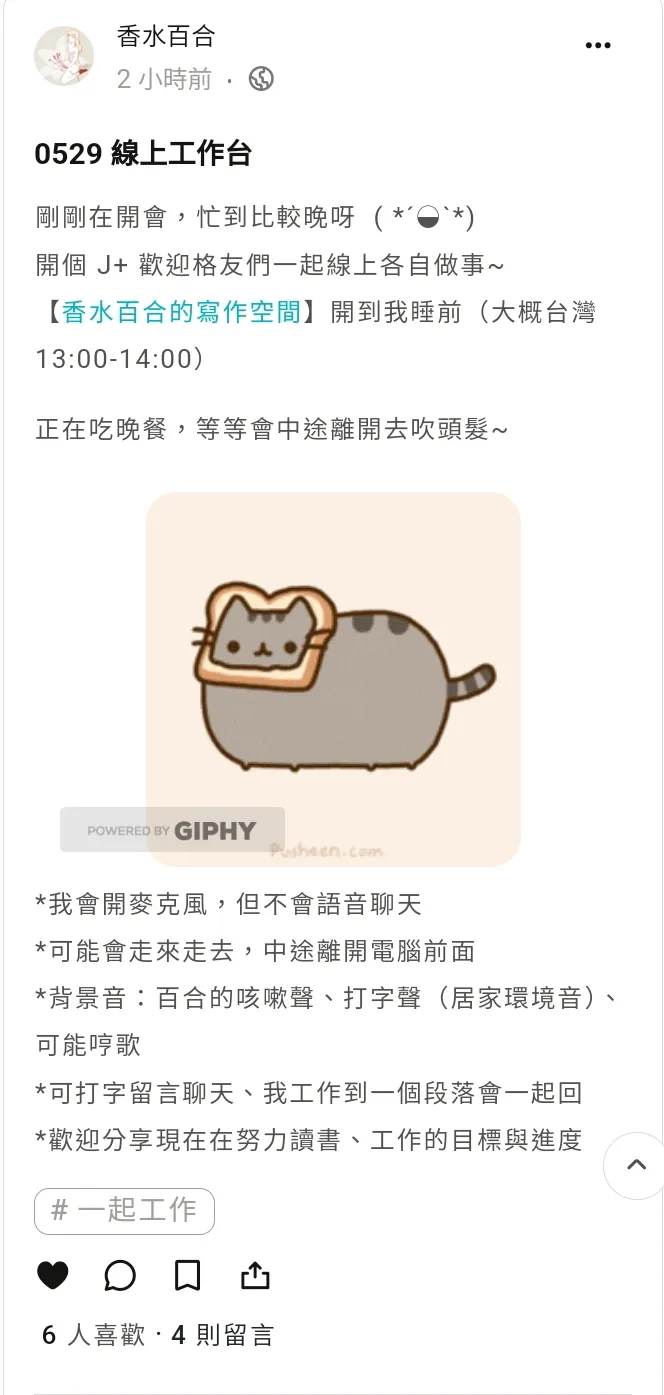Jump to top with the up arrow
The width and height of the screenshot is (664, 1395).
(636, 1165)
